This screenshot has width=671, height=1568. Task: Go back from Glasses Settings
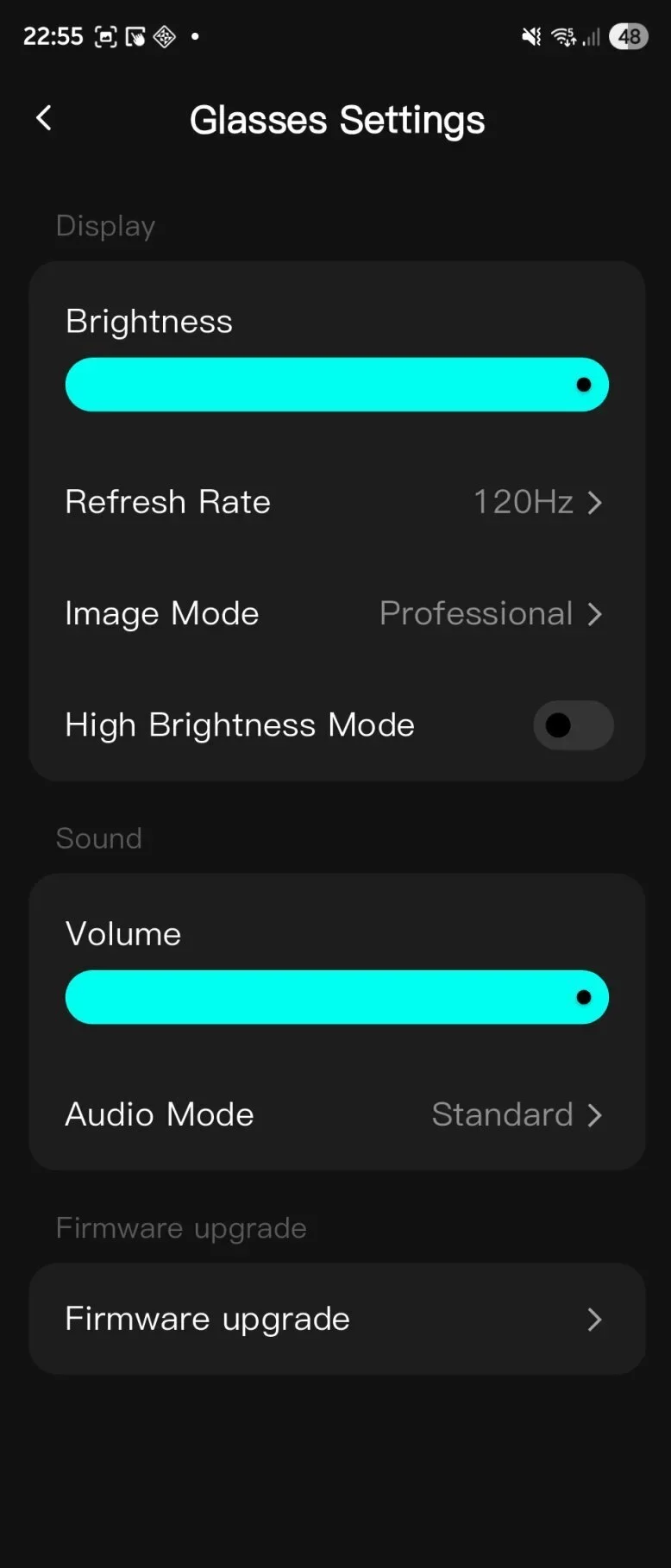pos(44,118)
